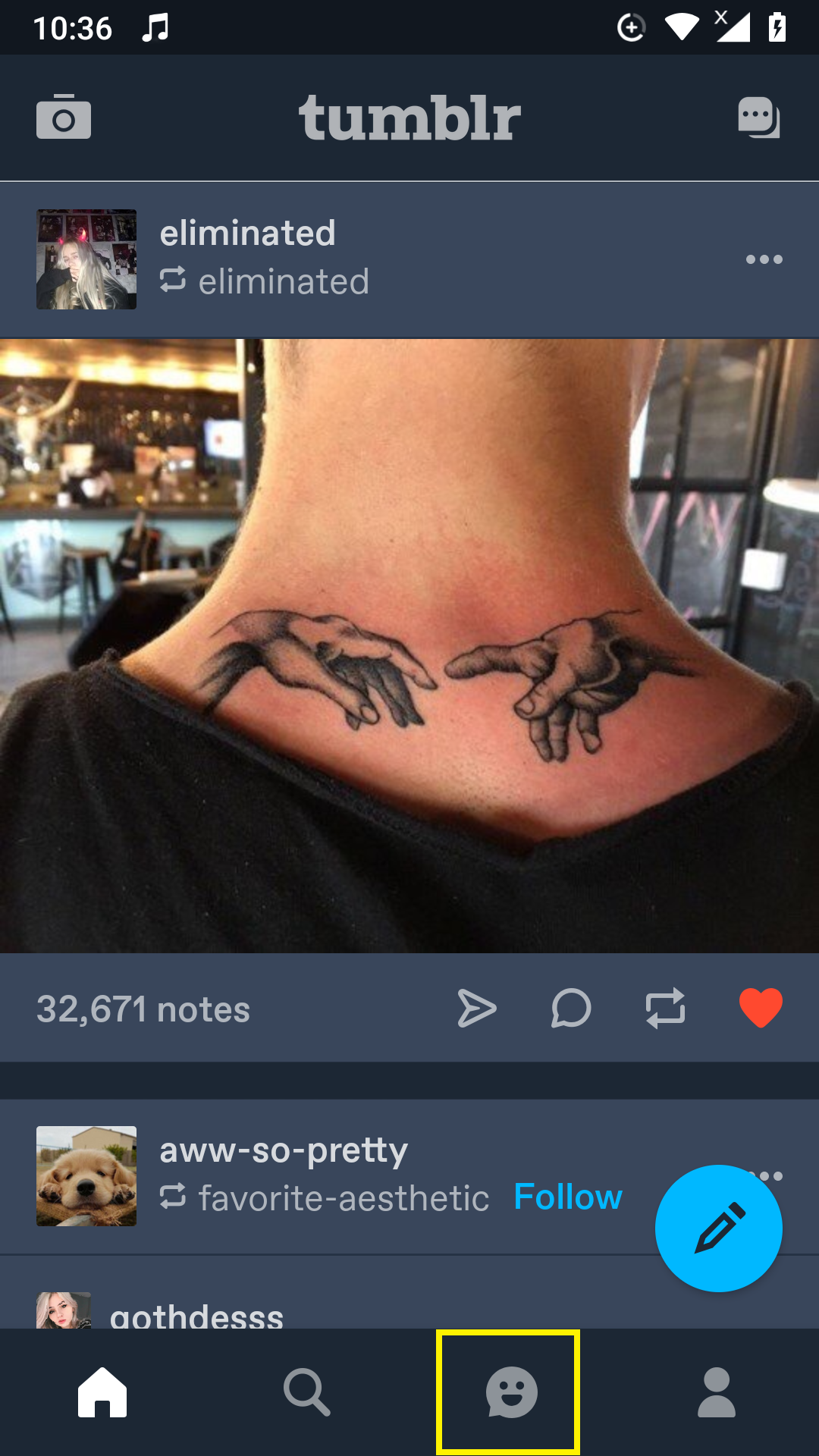Open aww-so-pretty's blog name
This screenshot has width=819, height=1456.
click(x=284, y=1150)
